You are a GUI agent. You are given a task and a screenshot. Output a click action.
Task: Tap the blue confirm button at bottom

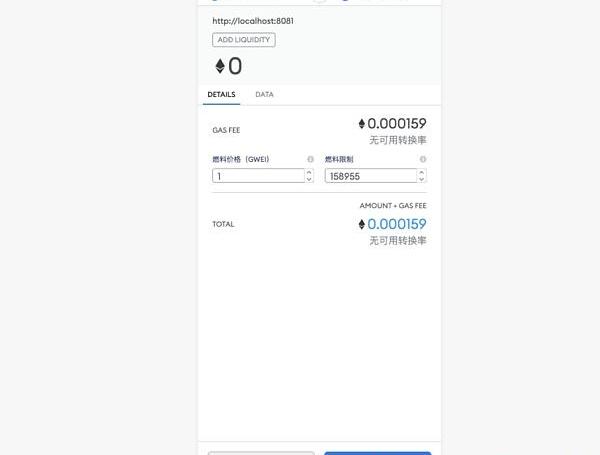378,452
